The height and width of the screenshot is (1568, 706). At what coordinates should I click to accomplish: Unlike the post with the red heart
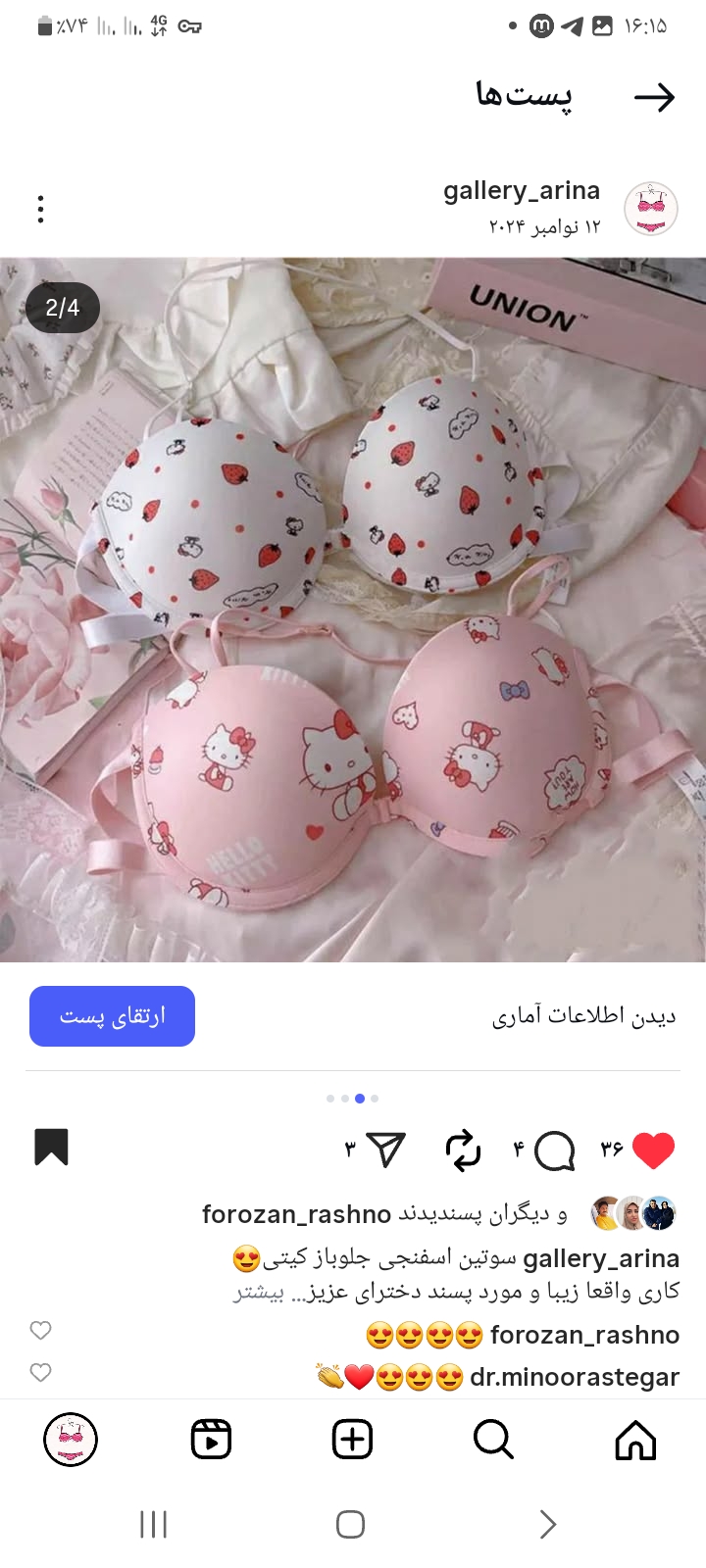pos(653,1150)
